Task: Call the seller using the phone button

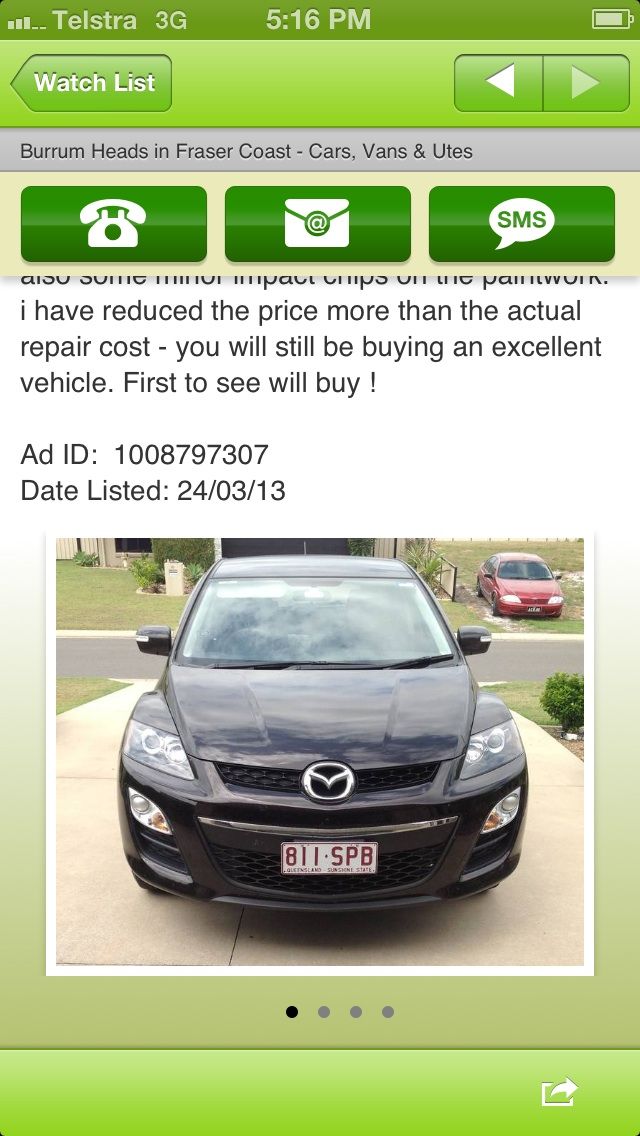Action: (114, 224)
